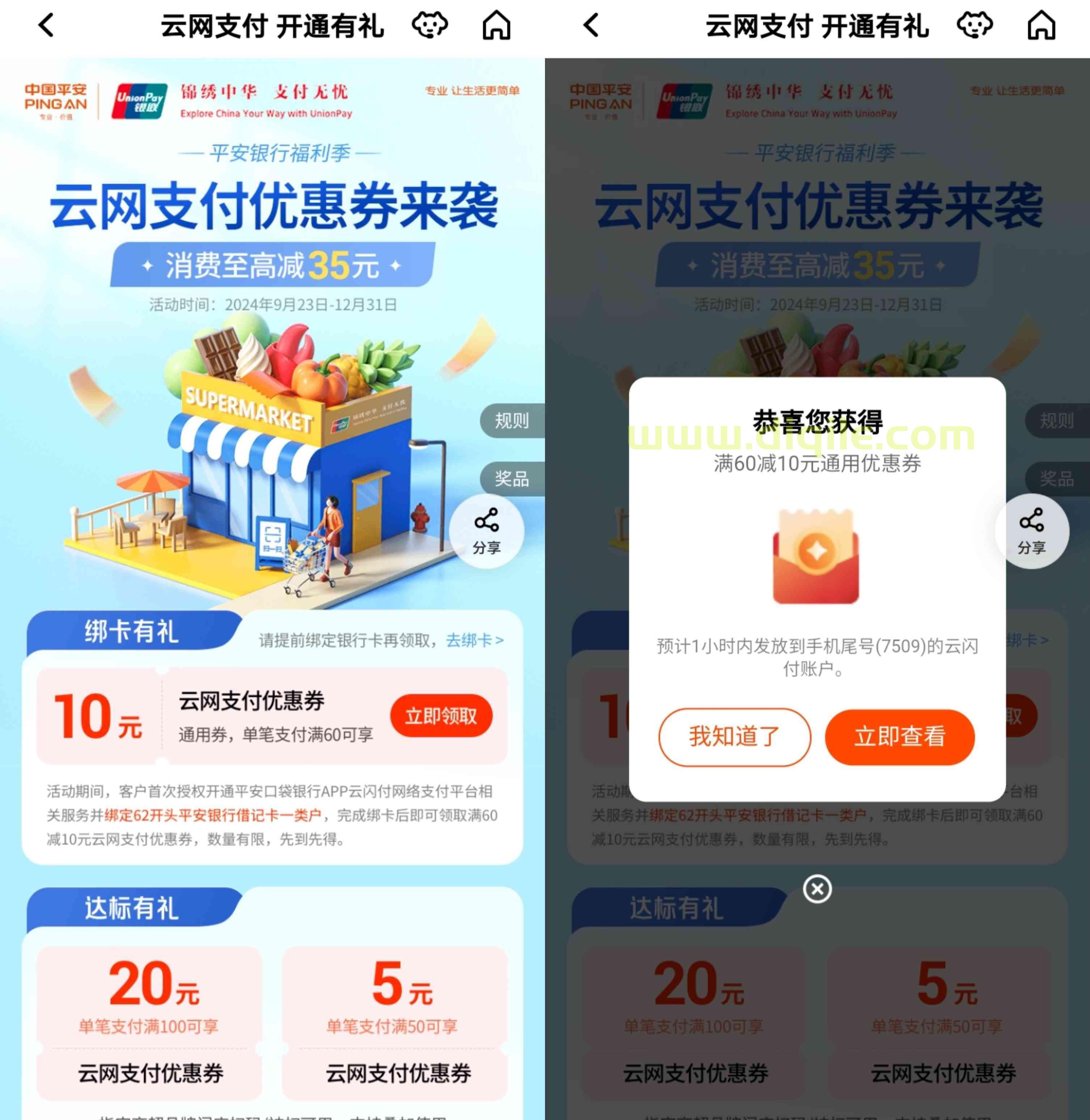Open the 去绑卡 link to bind a card
The height and width of the screenshot is (1120, 1090).
[474, 640]
